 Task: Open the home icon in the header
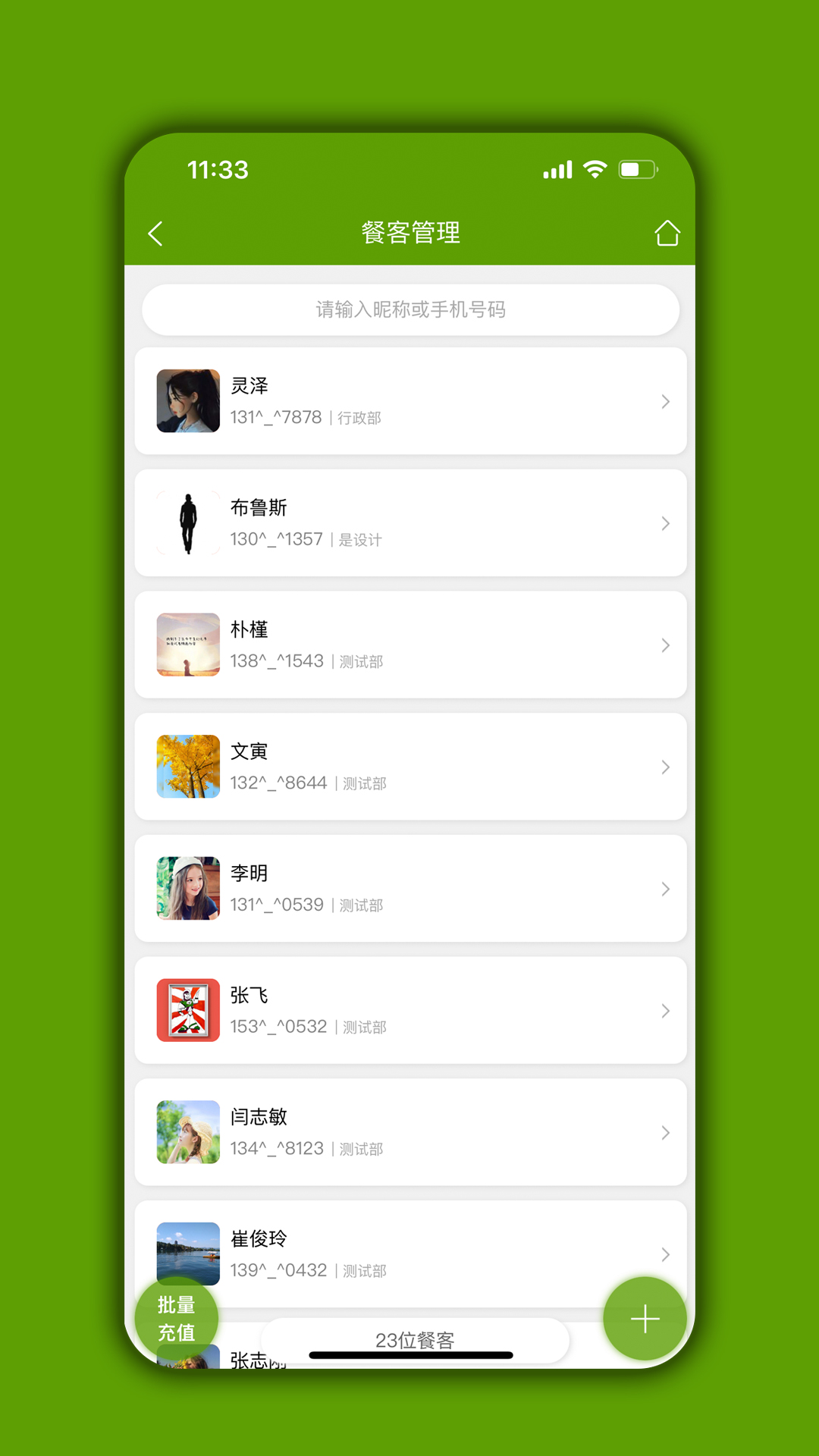667,233
